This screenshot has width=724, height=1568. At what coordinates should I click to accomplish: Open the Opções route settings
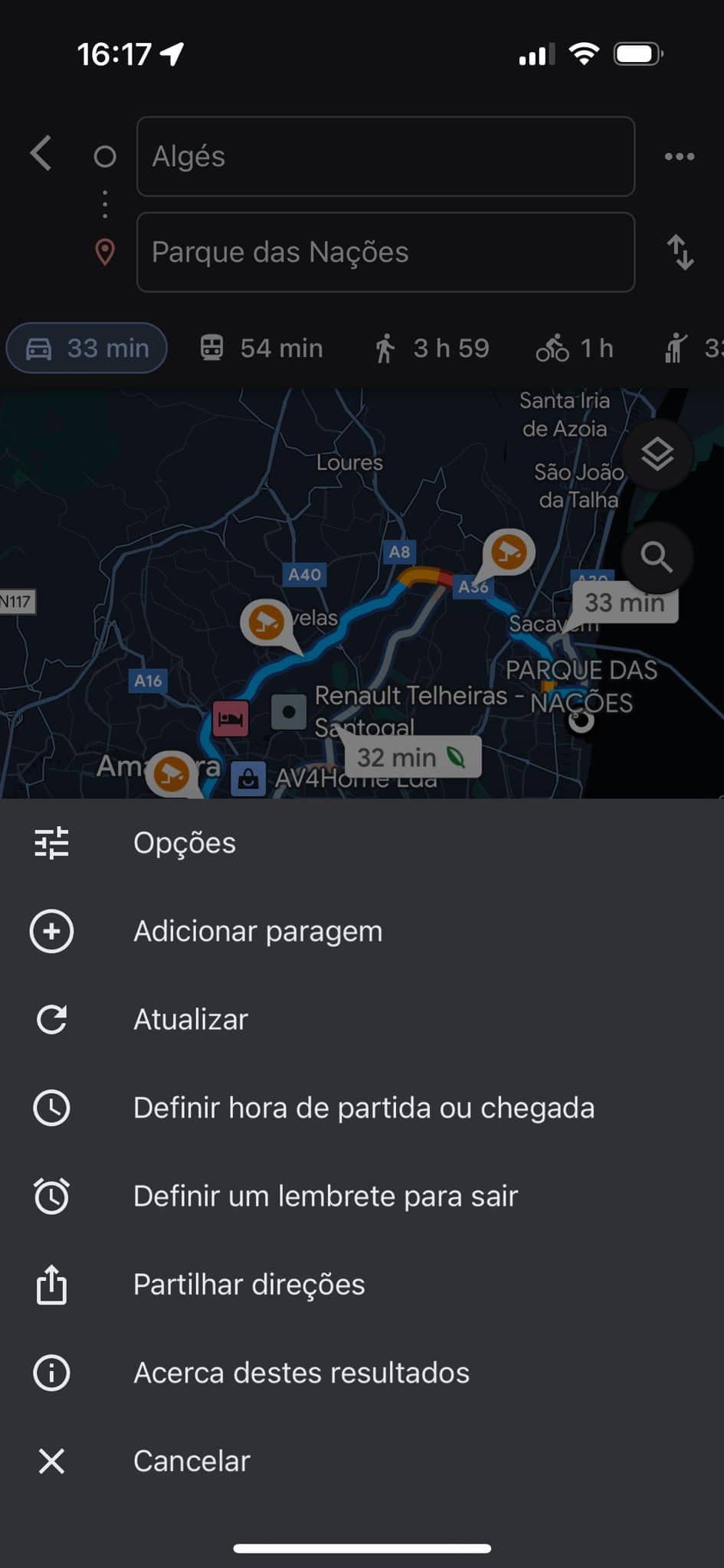(184, 843)
